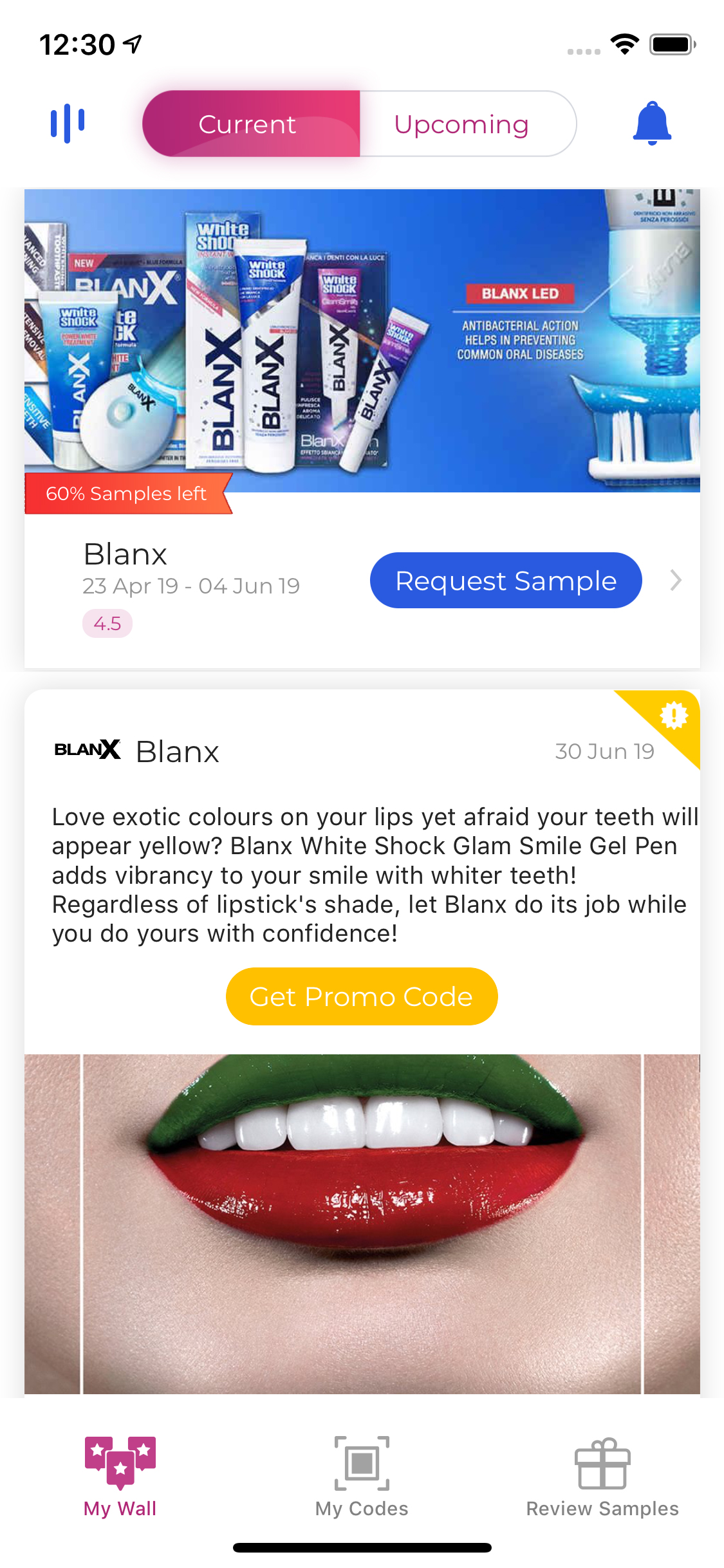Open the My Codes tab

(x=362, y=1477)
